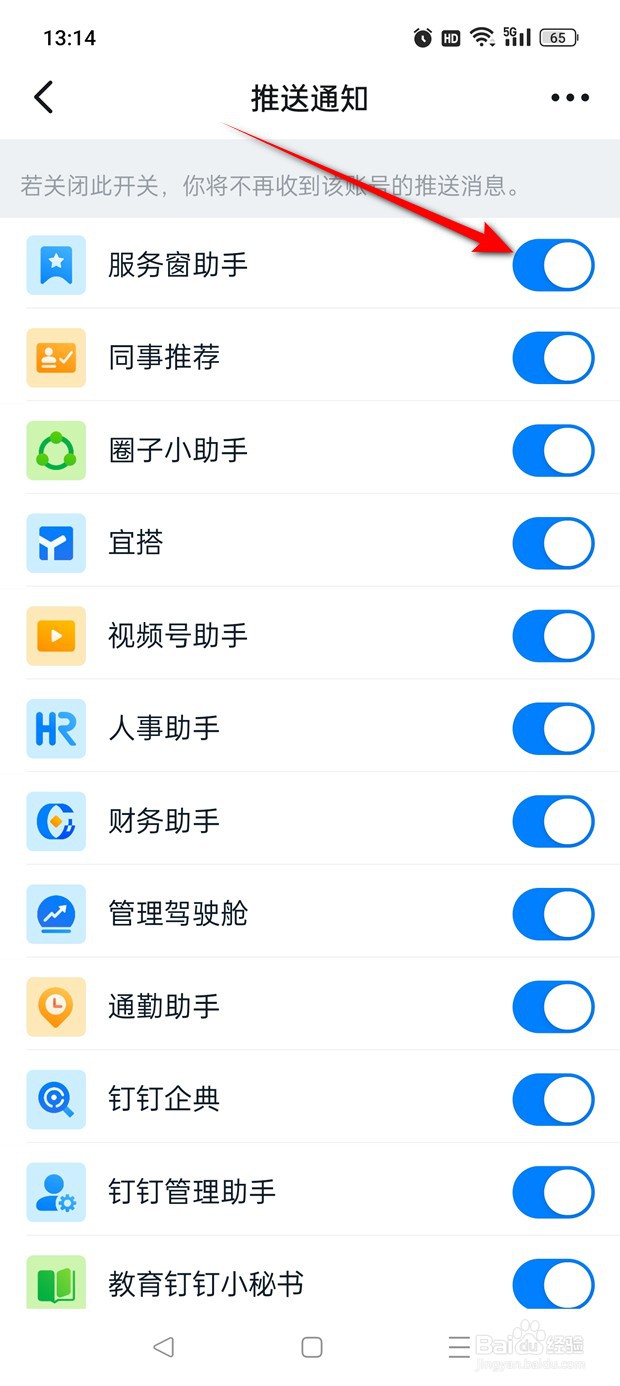Toggle 管理驾驶舱 notifications
The width and height of the screenshot is (620, 1386).
tap(553, 914)
